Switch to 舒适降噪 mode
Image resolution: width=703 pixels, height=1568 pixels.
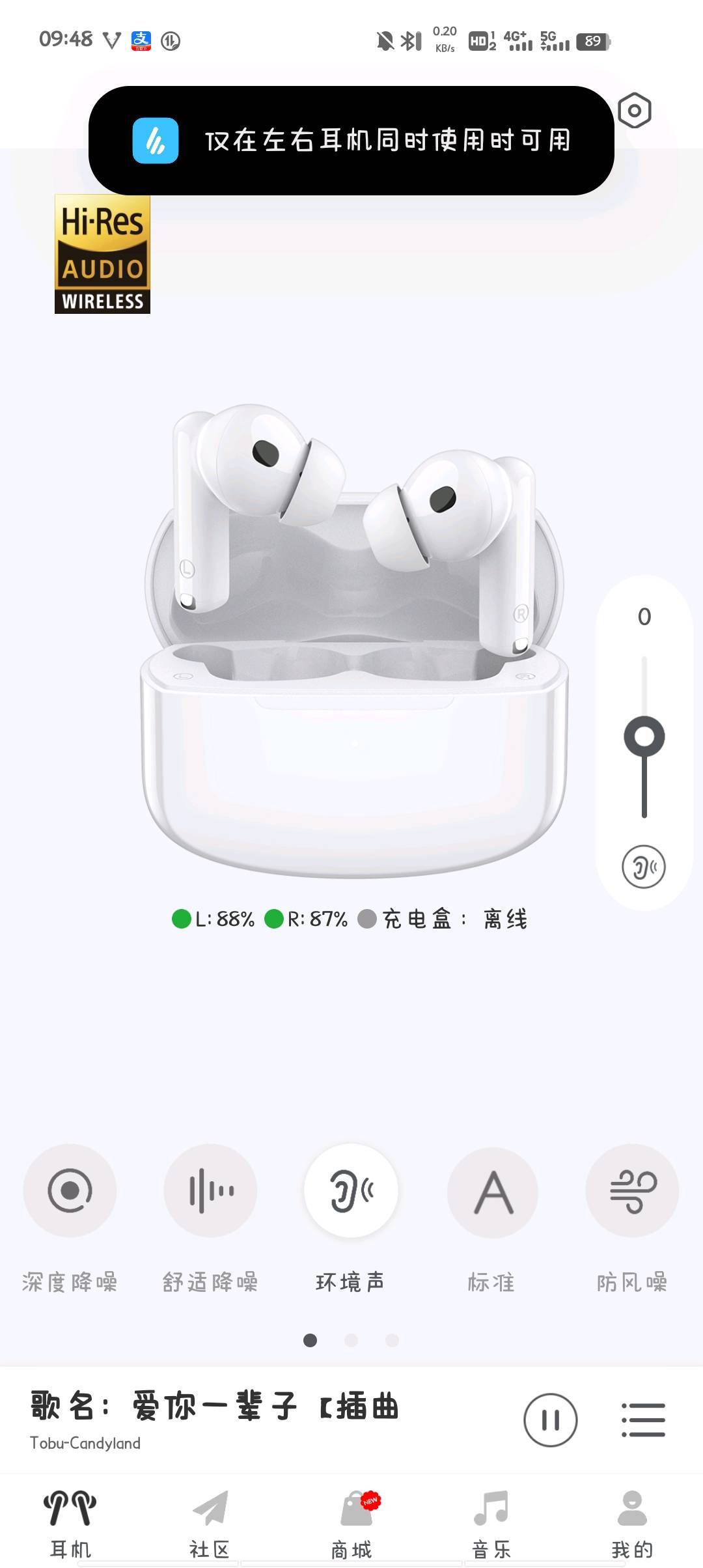coord(210,1190)
